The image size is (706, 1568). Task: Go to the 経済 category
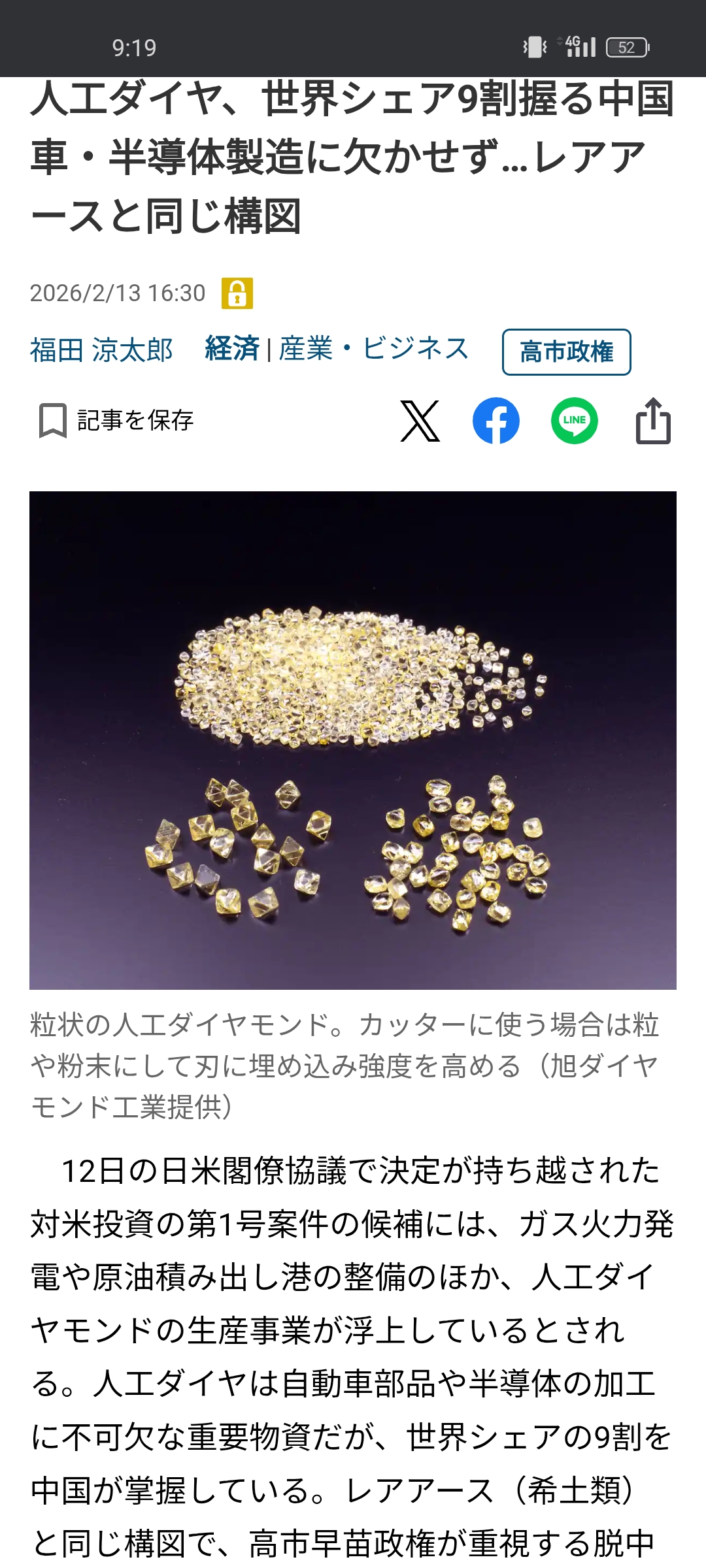(232, 349)
